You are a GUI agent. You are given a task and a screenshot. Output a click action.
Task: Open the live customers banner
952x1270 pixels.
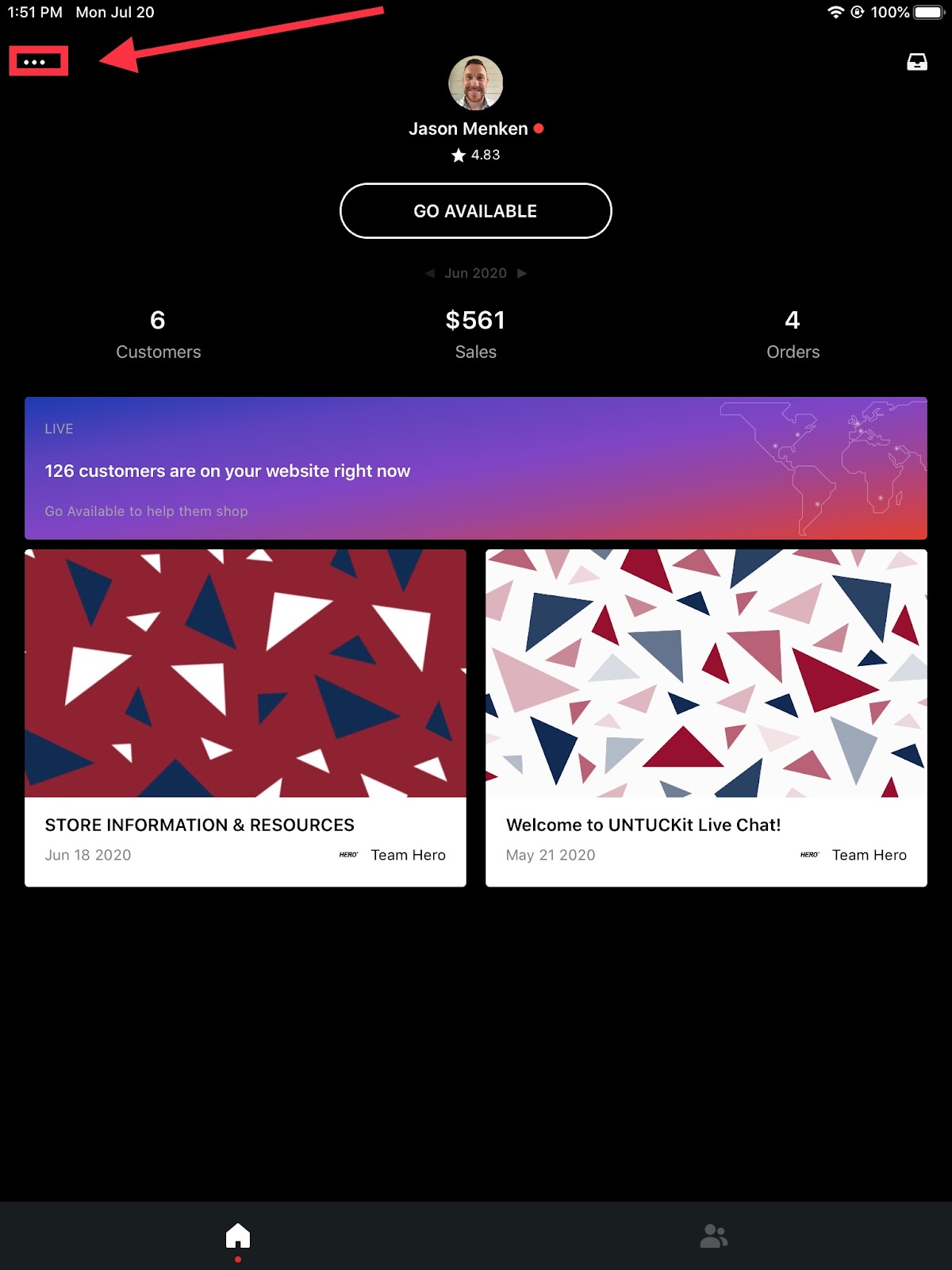tap(475, 468)
